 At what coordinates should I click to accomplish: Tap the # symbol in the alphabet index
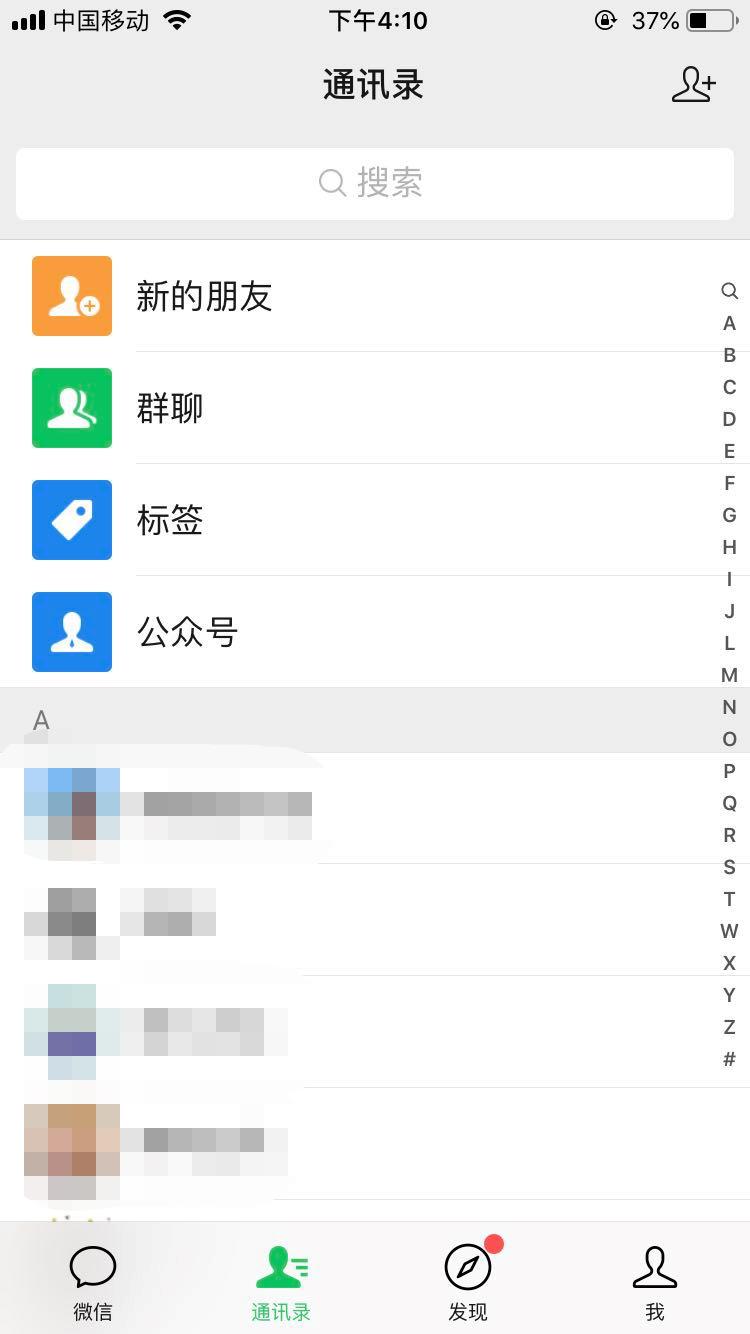[x=729, y=1059]
